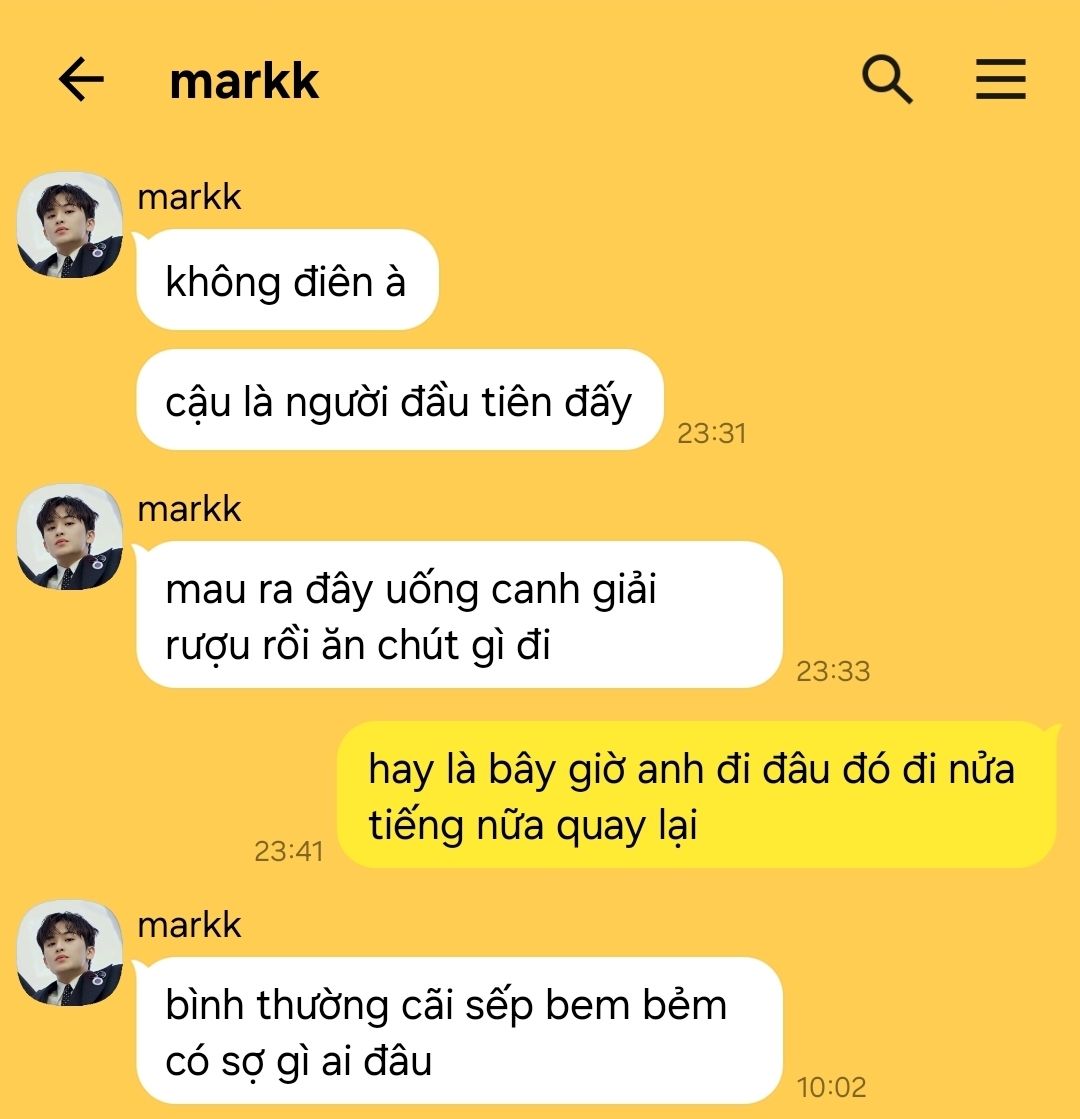This screenshot has height=1119, width=1080.
Task: Open the hamburger menu
Action: pyautogui.click(x=1000, y=80)
